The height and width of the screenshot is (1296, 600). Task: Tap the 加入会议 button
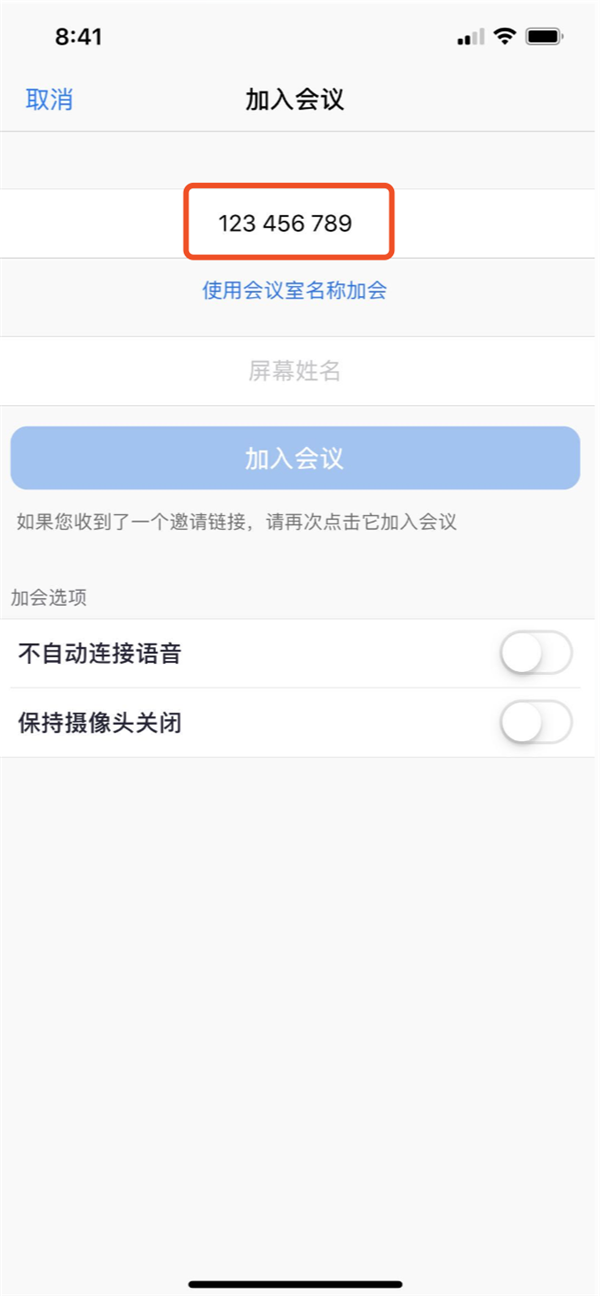coord(295,459)
